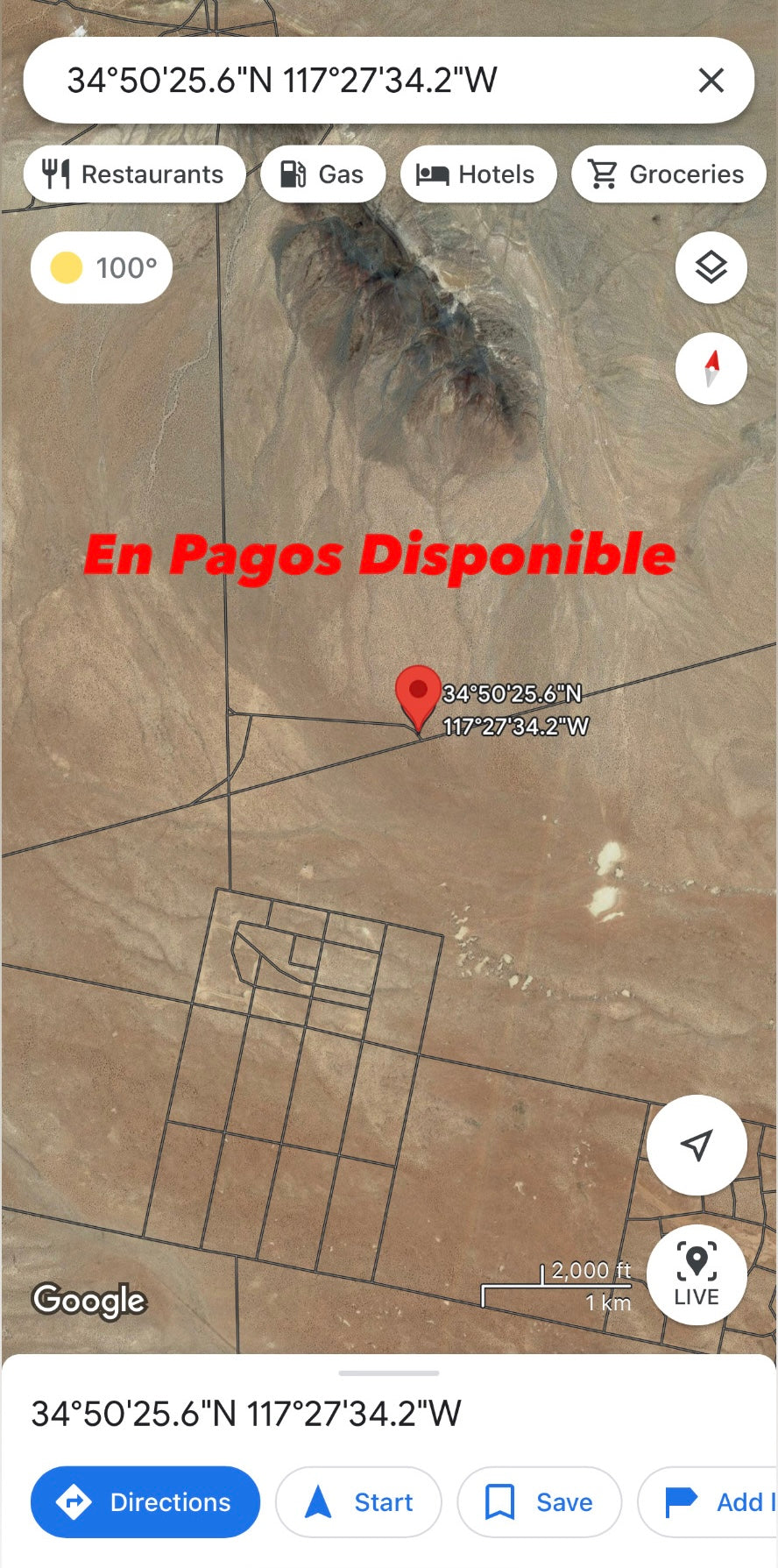778x1568 pixels.
Task: Edit the coordinates search field
Action: [350, 81]
